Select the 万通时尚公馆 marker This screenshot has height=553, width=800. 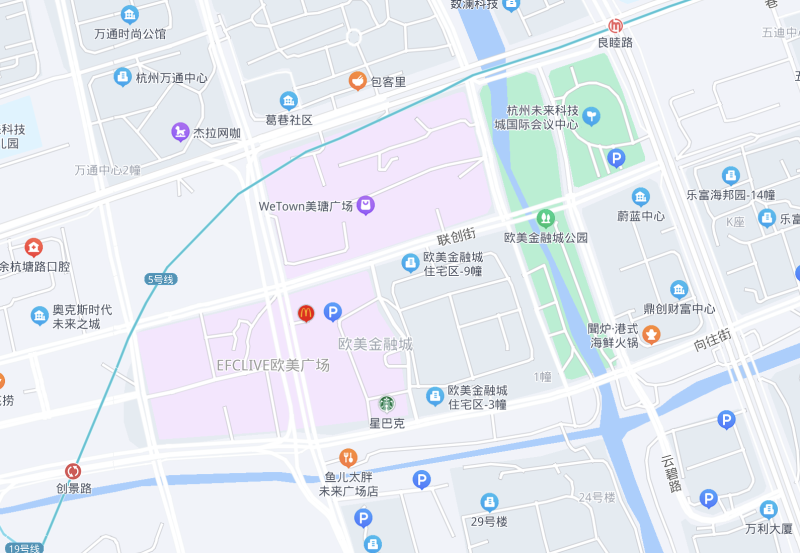[129, 14]
